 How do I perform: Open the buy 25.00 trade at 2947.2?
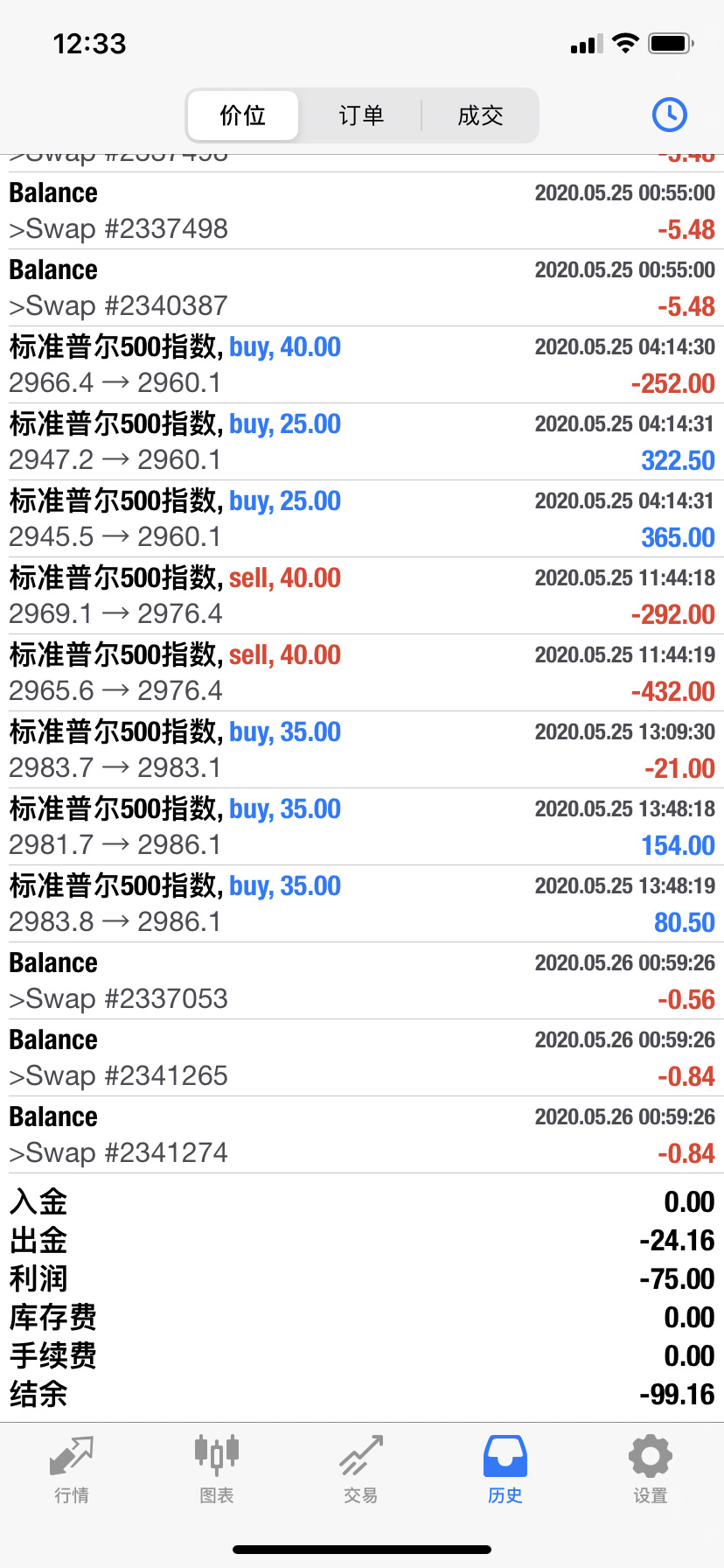pyautogui.click(x=362, y=442)
